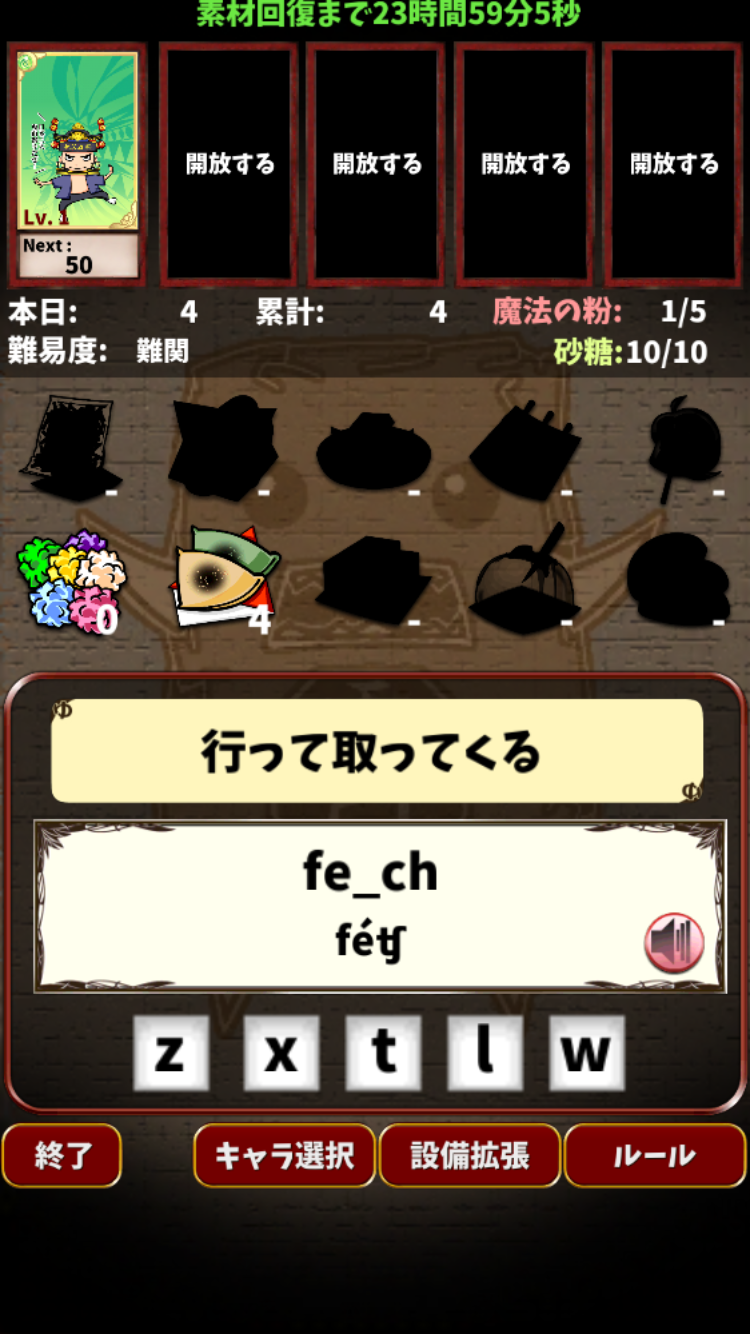The height and width of the screenshot is (1334, 750).
Task: Choose the letter w tile
Action: pos(587,1053)
